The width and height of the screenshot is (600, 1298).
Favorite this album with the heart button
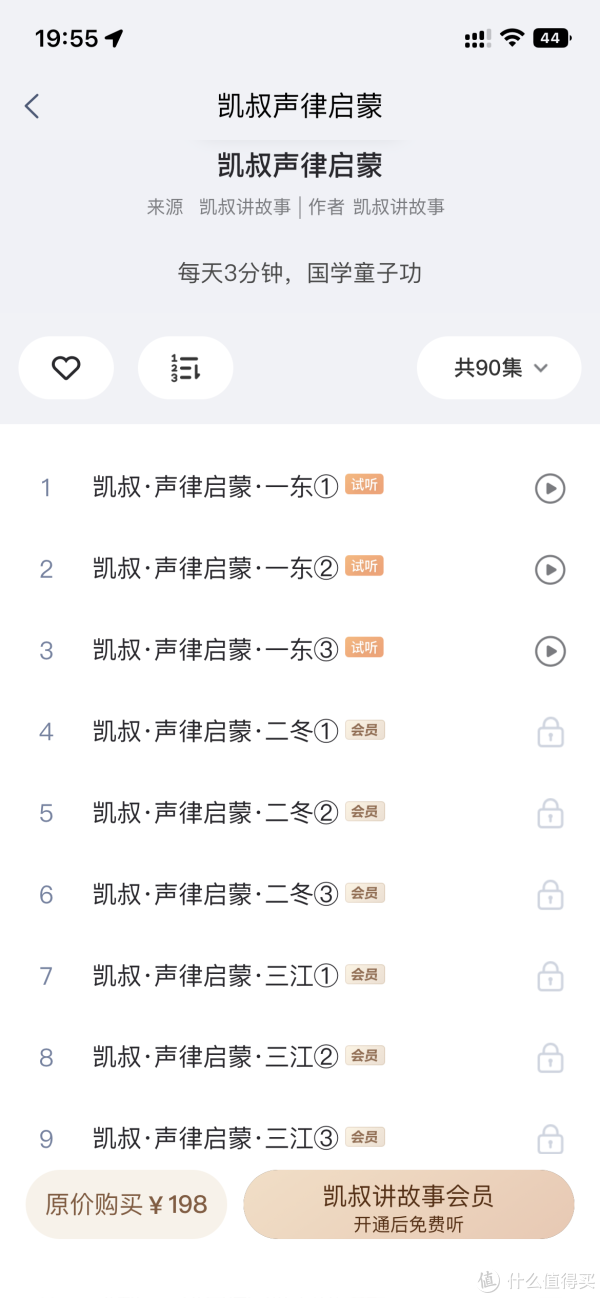[x=66, y=368]
